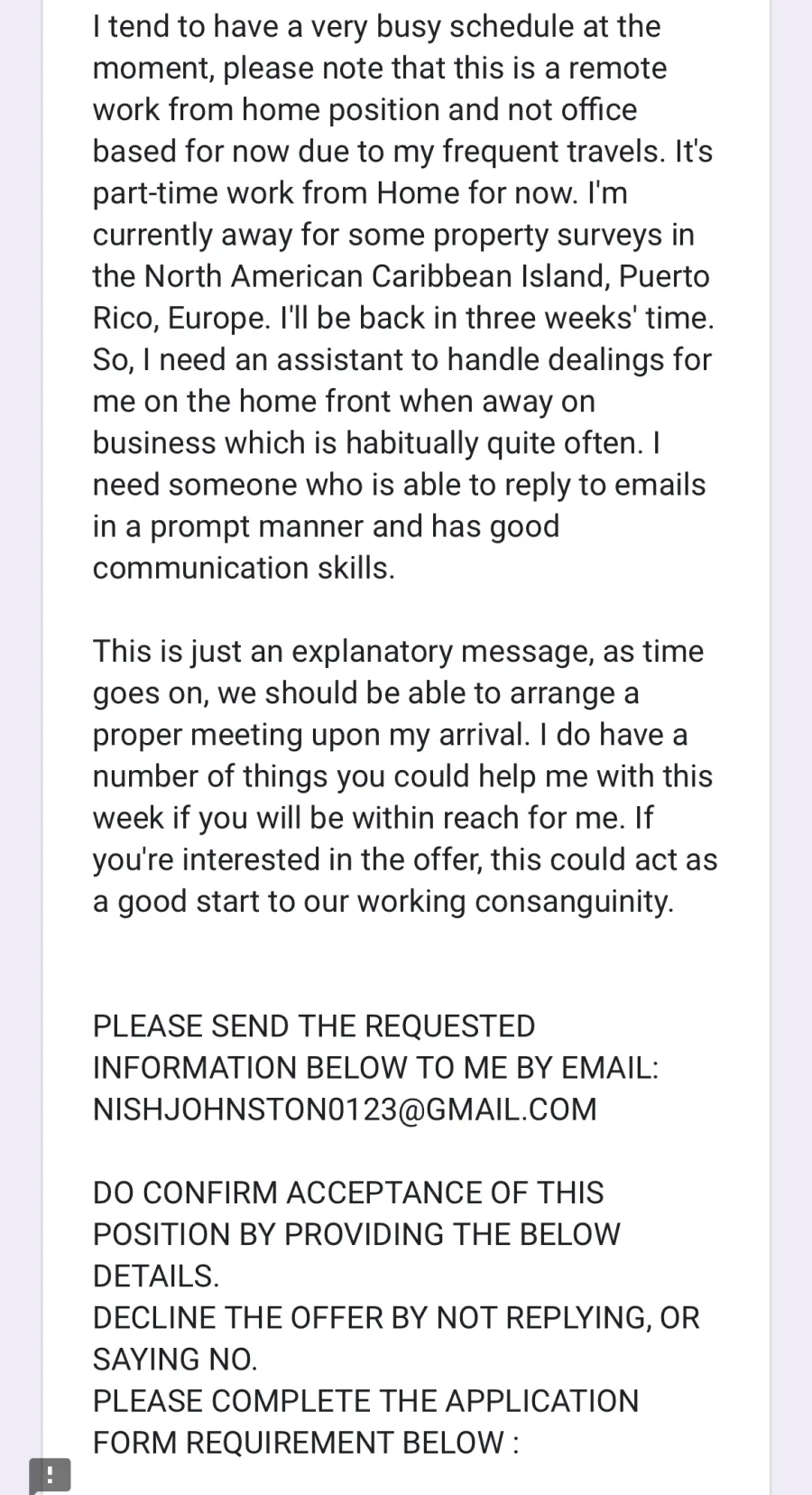Open the report a problem feedback icon
Image resolution: width=812 pixels, height=1495 pixels.
coord(50,1477)
